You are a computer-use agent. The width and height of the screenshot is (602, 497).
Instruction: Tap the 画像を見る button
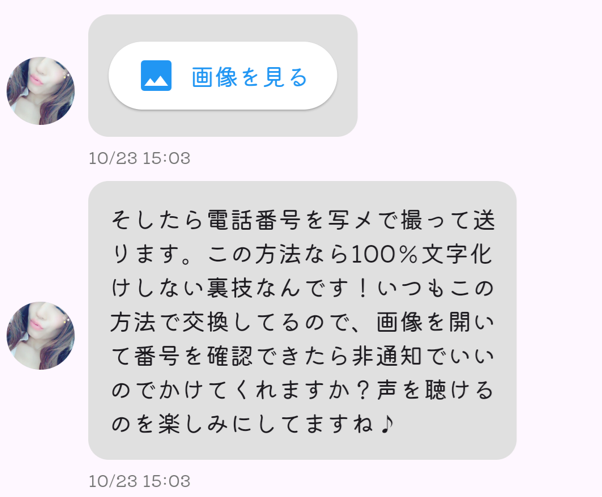(x=222, y=76)
